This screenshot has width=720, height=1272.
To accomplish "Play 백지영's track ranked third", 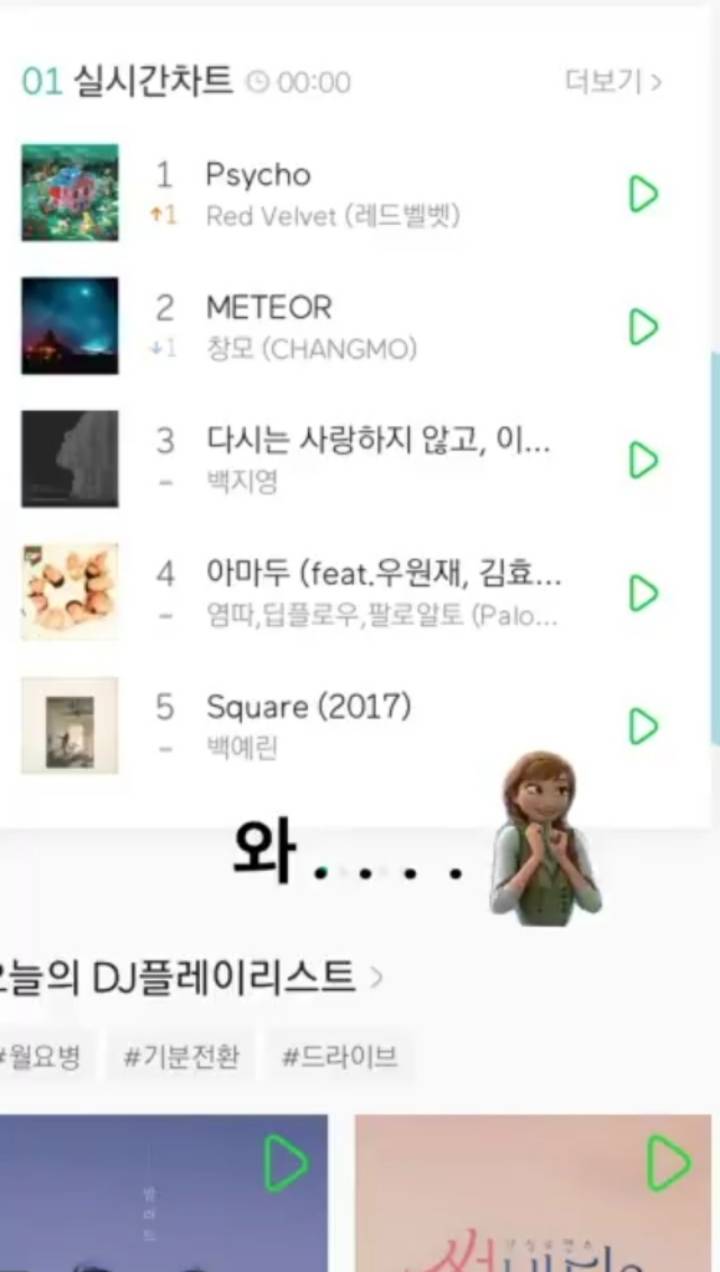I will (x=641, y=461).
